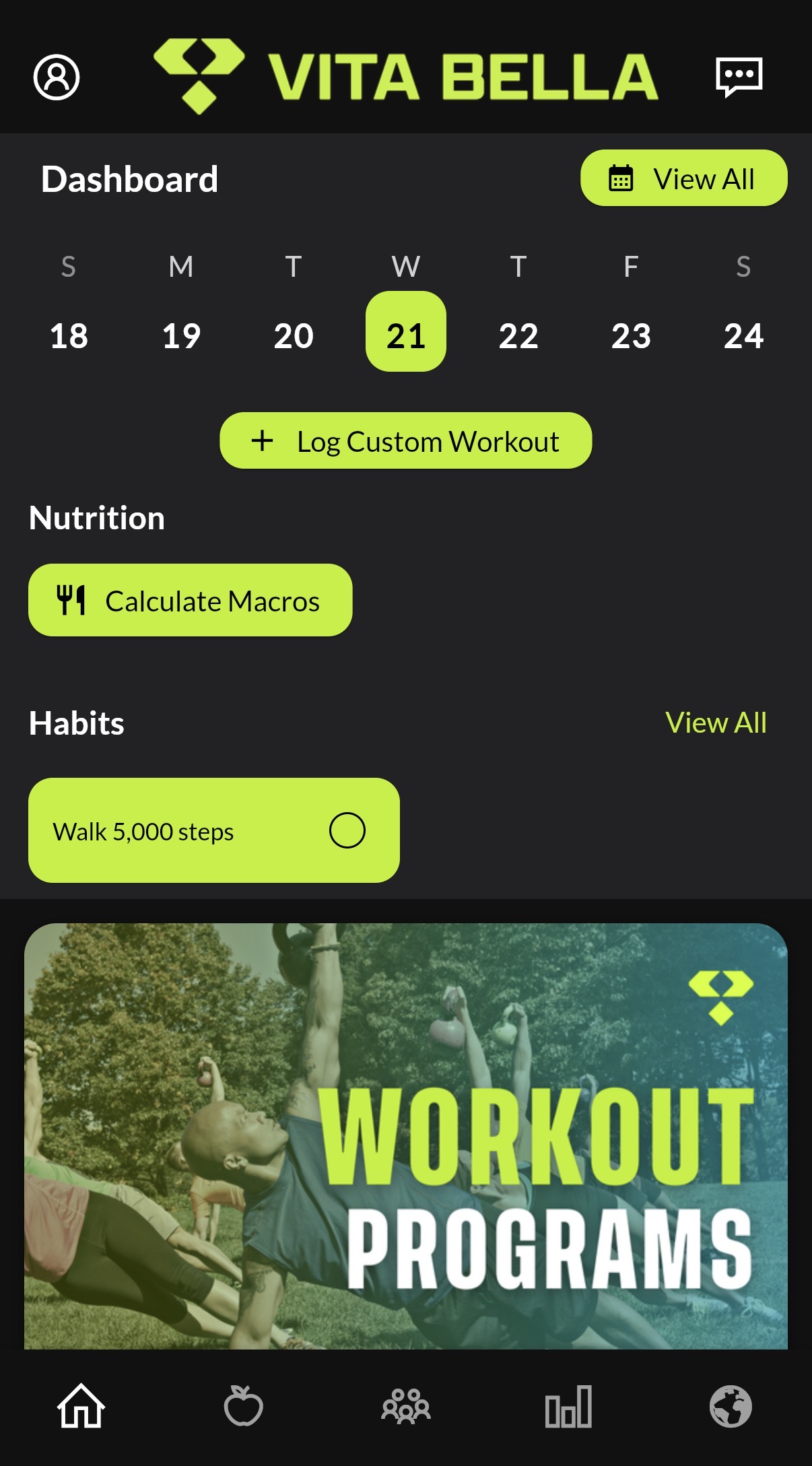
Task: Select Tuesday the 20th
Action: tap(294, 335)
